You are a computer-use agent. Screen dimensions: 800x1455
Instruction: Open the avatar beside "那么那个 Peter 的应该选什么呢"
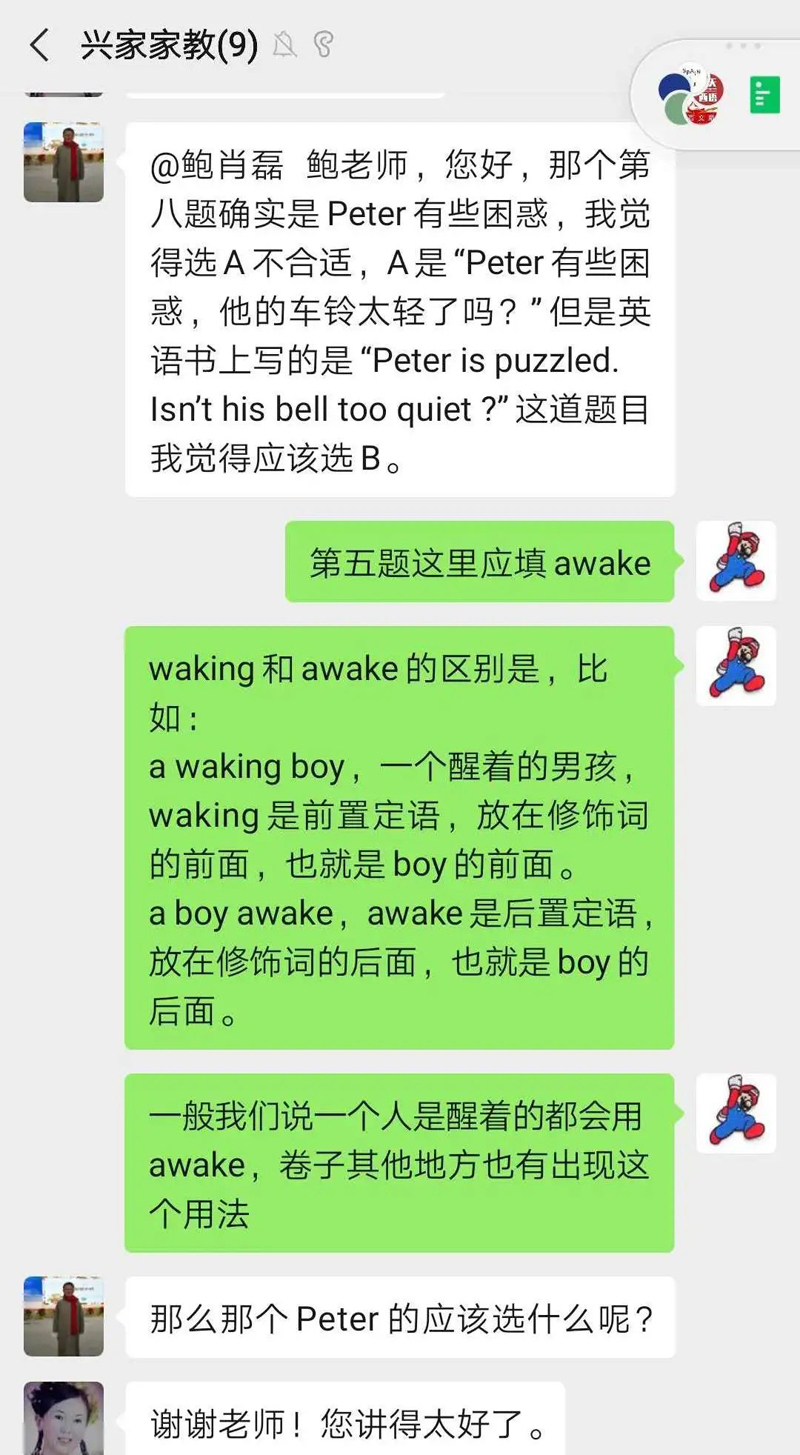(64, 1316)
